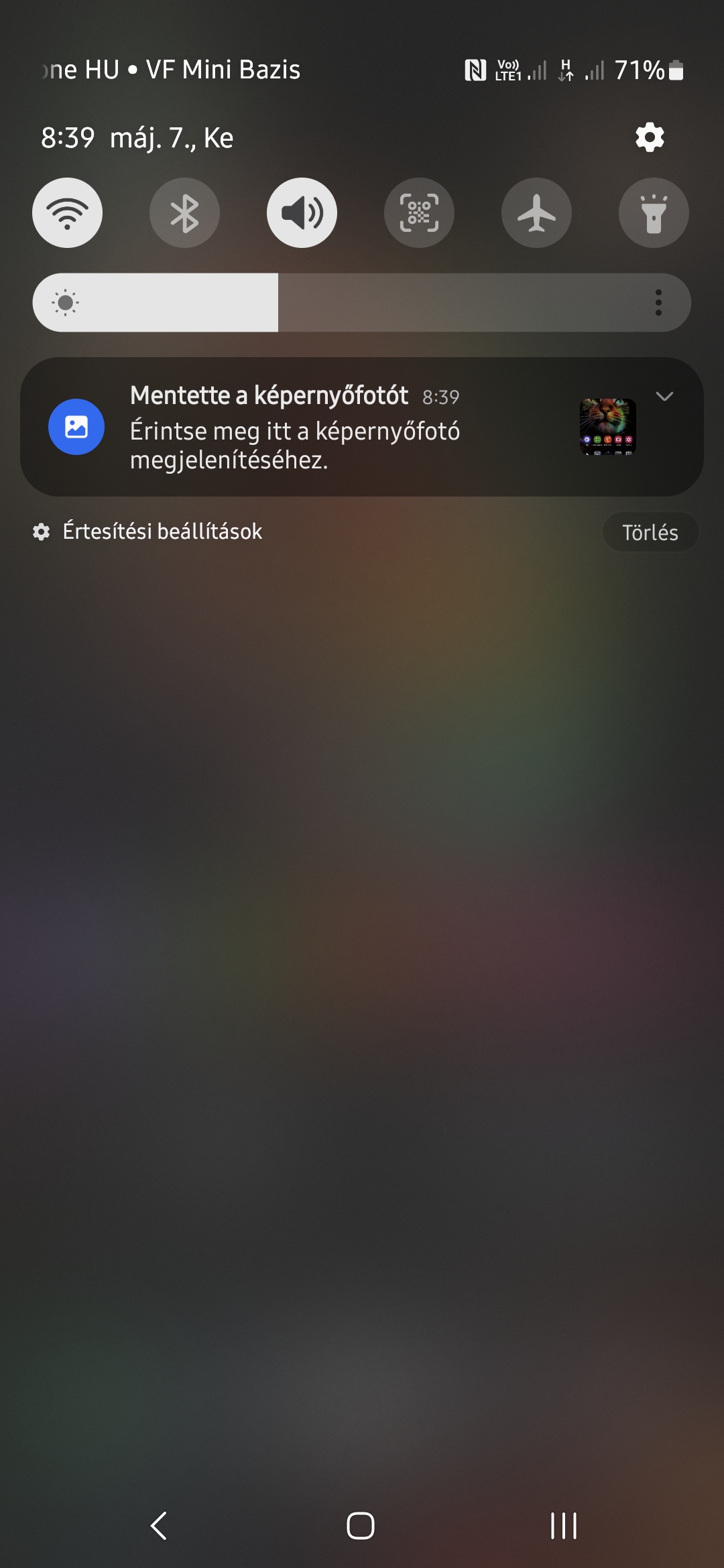Expand the screenshot notification chevron

664,396
